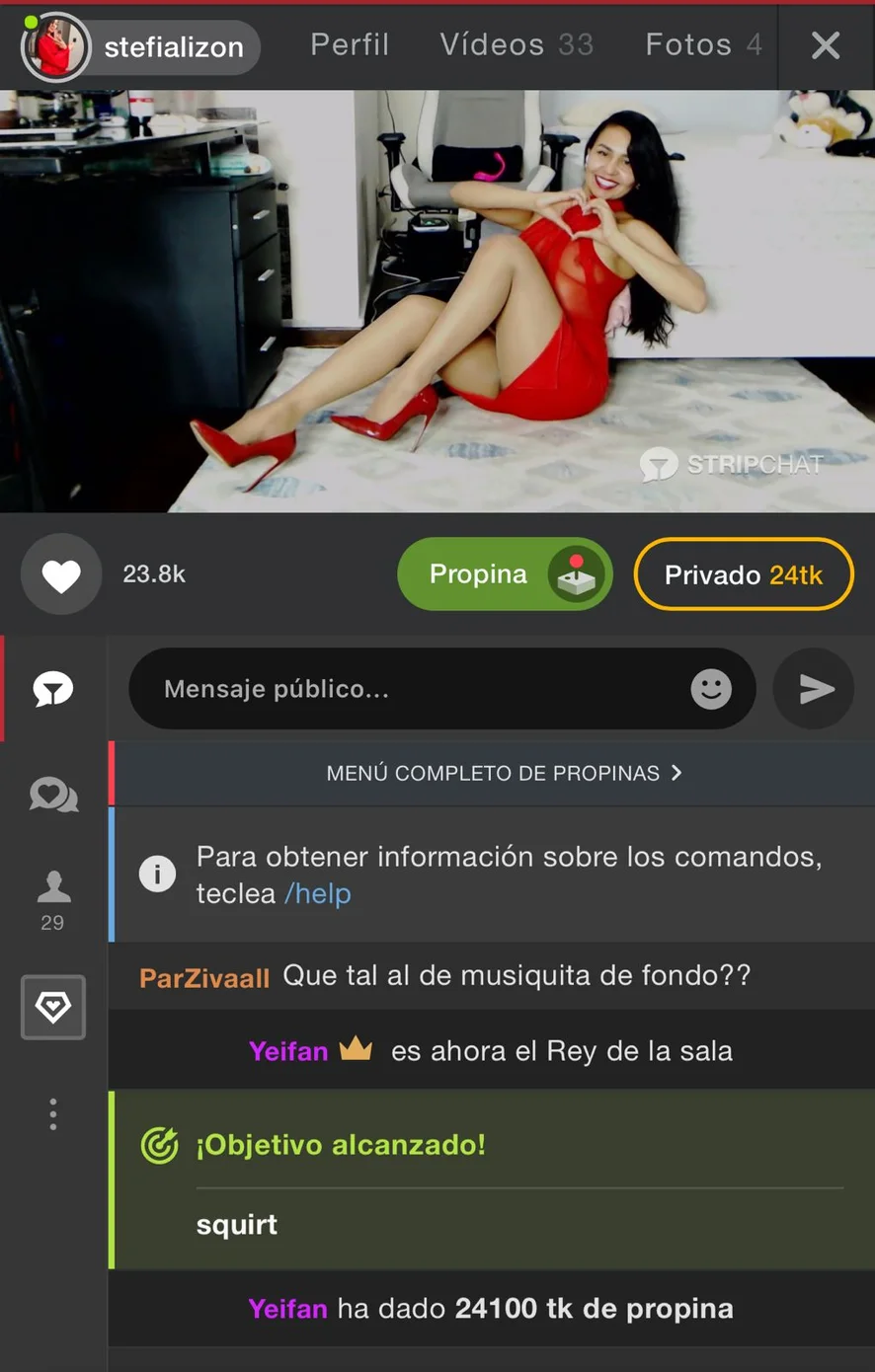Send a tip with Propina
Viewport: 875px width, 1372px height.
tap(504, 574)
